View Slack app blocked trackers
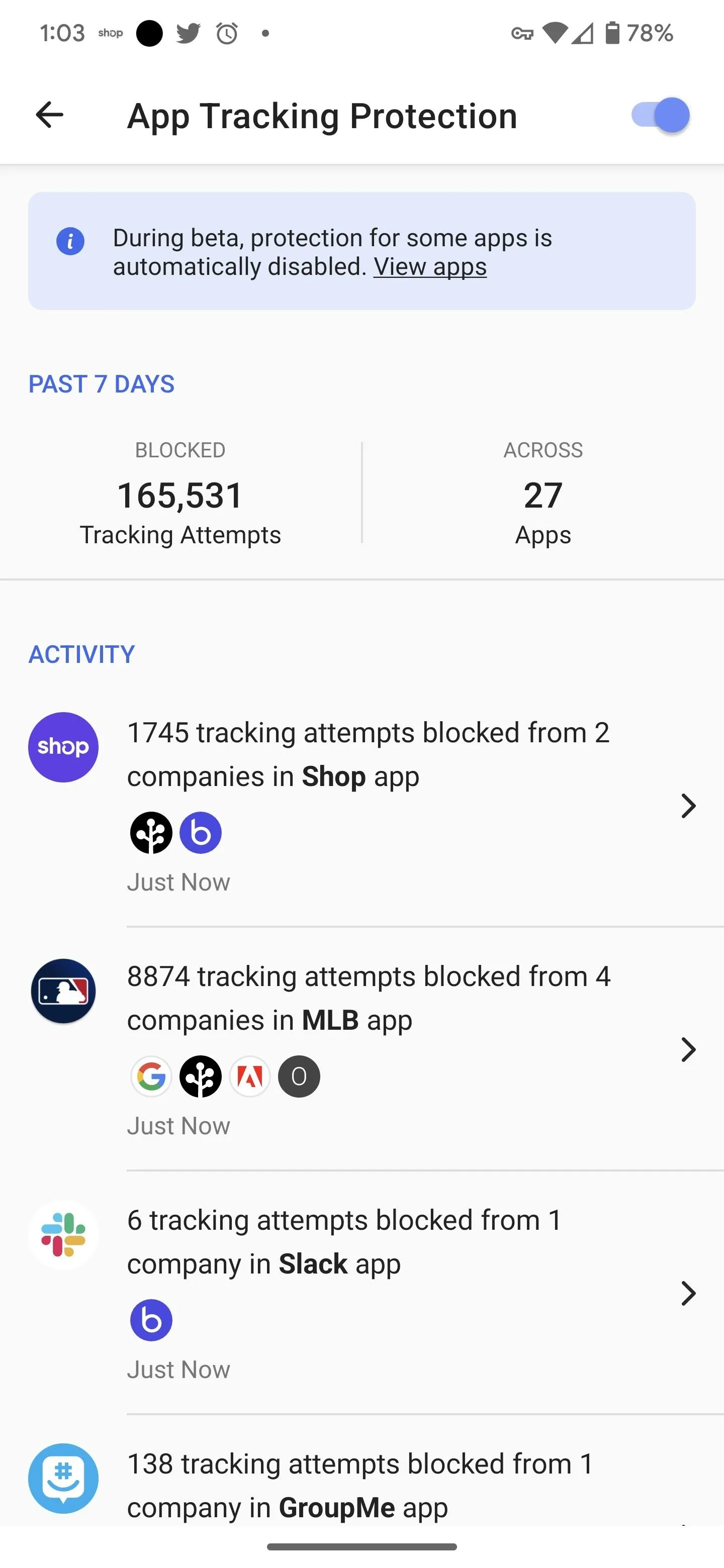Viewport: 724px width, 1568px height. 361,1293
